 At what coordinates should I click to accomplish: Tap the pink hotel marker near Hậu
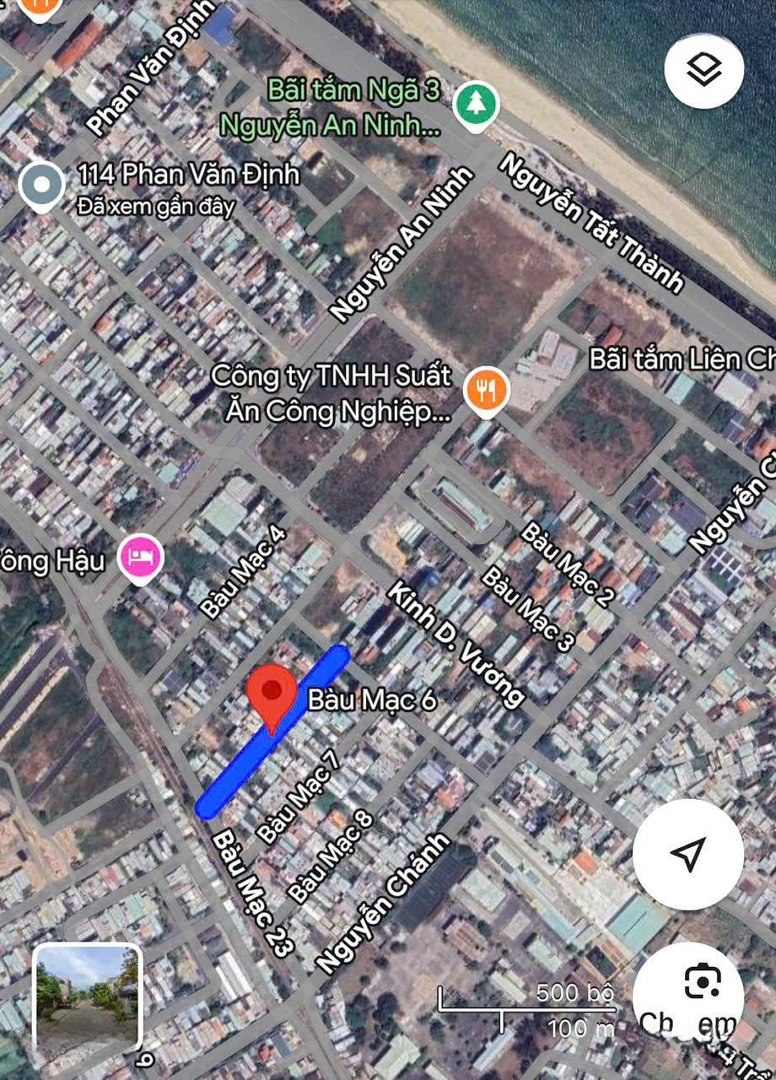tap(141, 558)
